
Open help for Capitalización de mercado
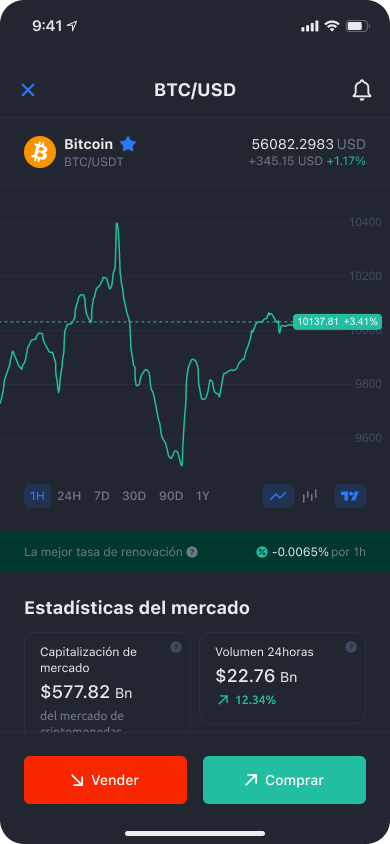click(176, 647)
